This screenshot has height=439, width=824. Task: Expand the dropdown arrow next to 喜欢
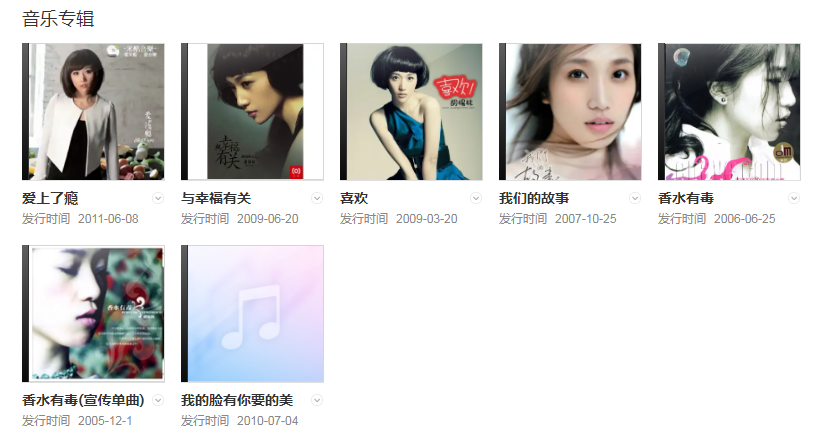pos(476,198)
